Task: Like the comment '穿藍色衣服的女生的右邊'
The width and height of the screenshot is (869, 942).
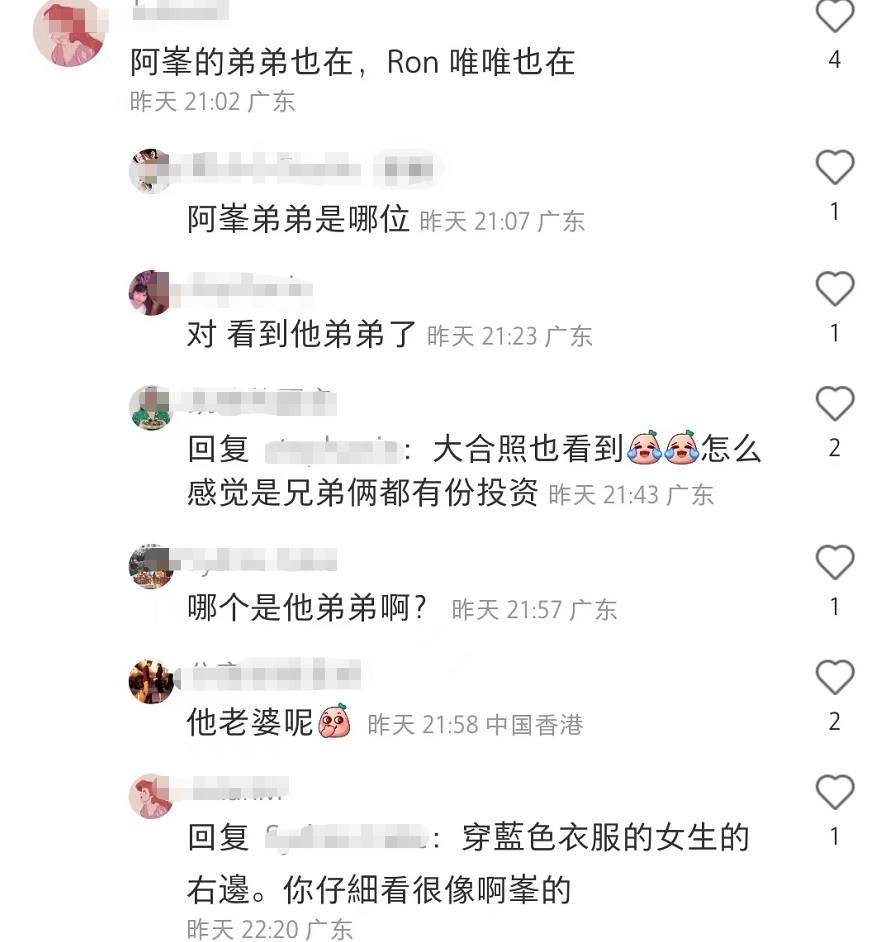Action: [835, 793]
